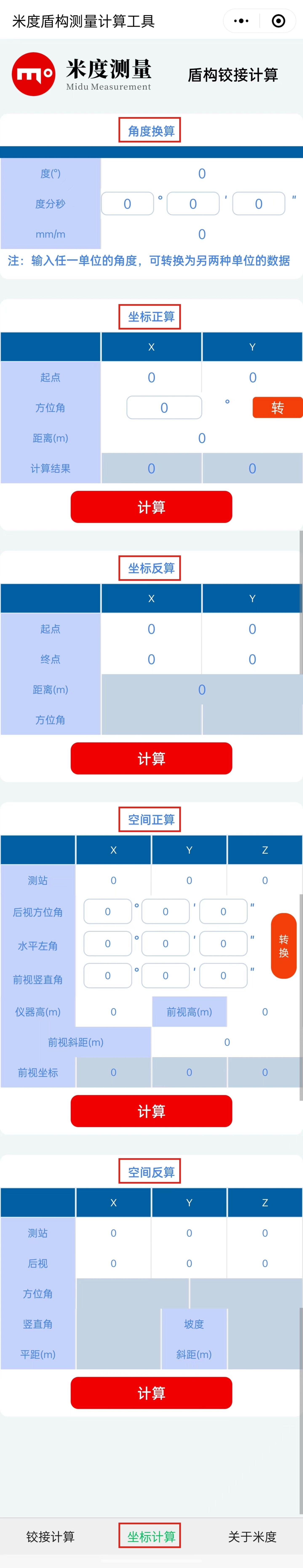Viewport: 303px width, 1568px height.
Task: Edit 方位角 input in 坐标正算
Action: (164, 407)
